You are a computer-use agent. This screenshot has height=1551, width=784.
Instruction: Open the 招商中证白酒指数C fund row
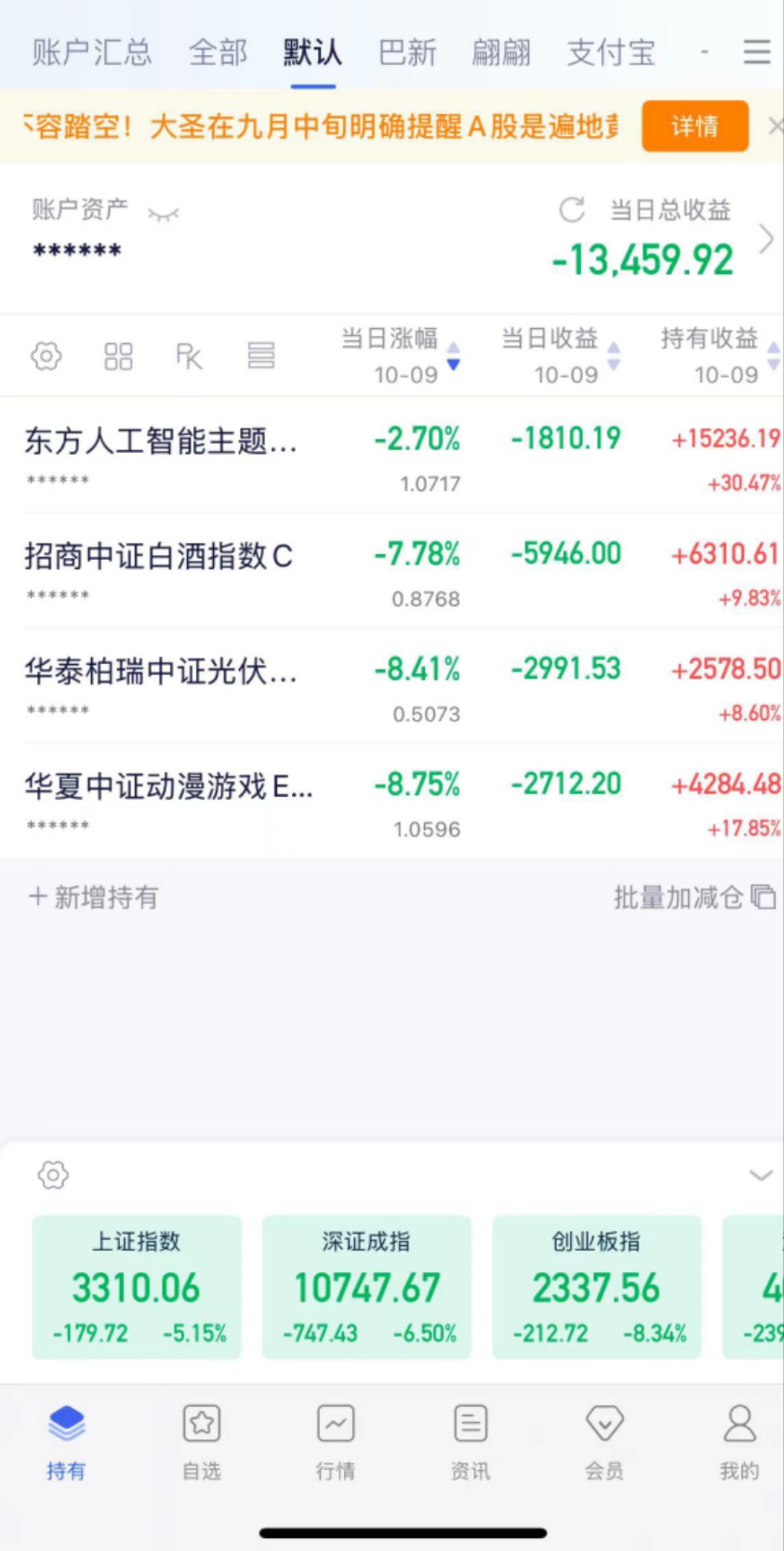click(159, 556)
